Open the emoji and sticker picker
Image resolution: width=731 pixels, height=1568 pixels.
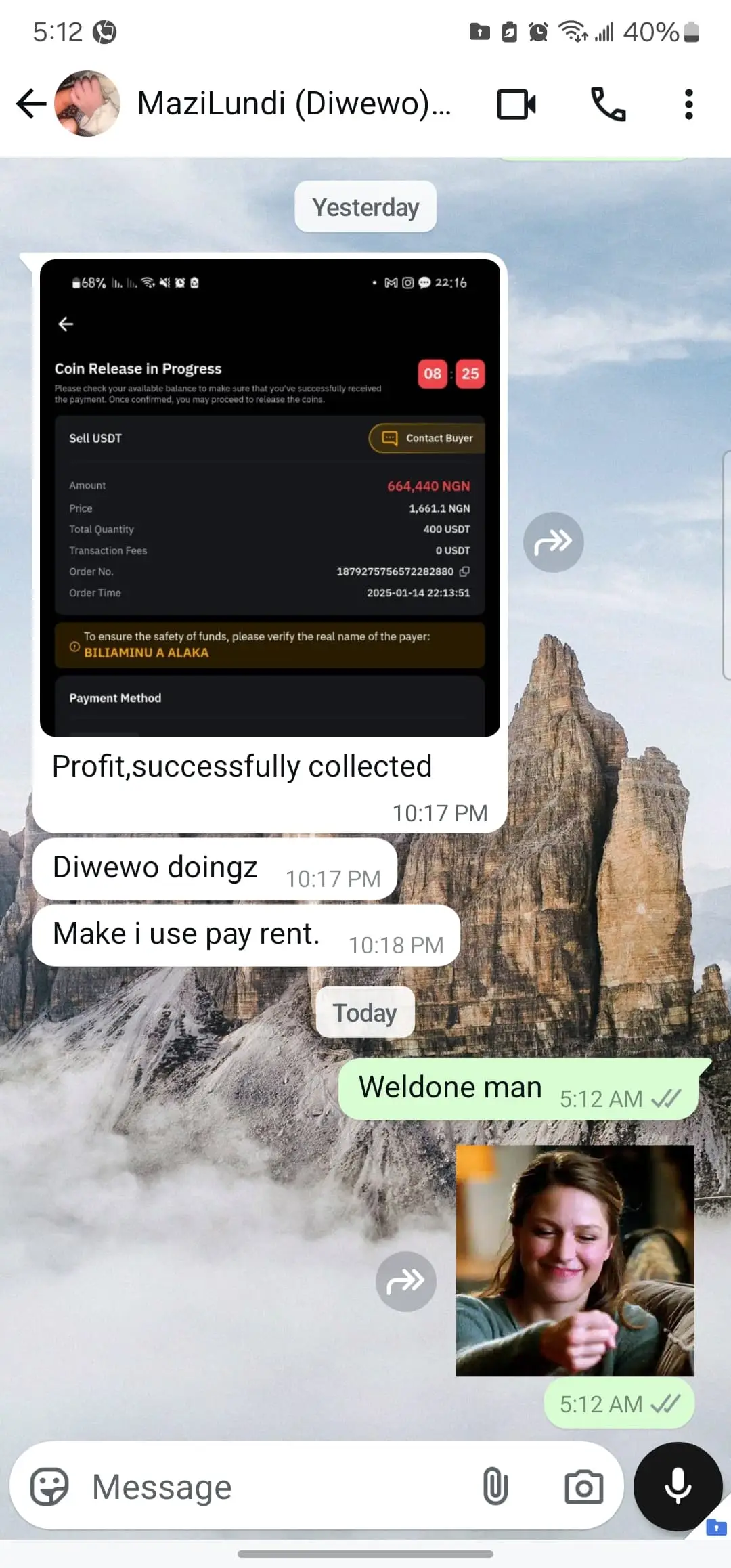(x=49, y=1487)
